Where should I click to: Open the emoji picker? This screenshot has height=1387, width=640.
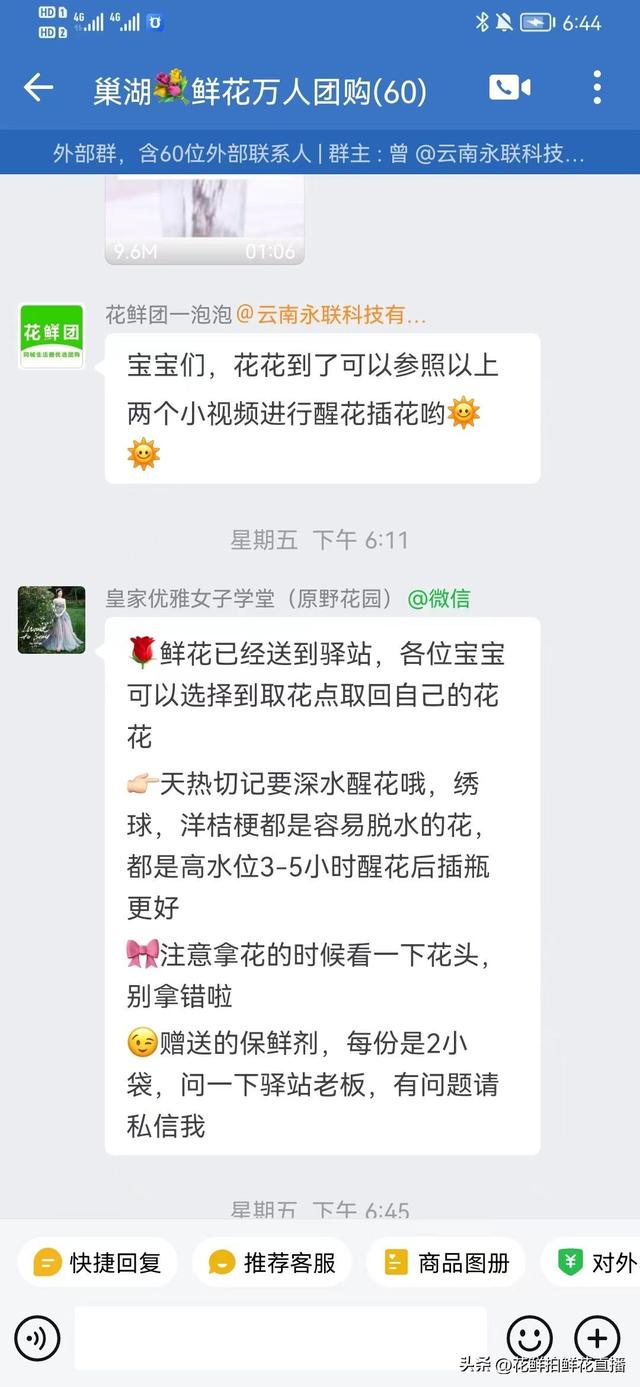pyautogui.click(x=529, y=1338)
